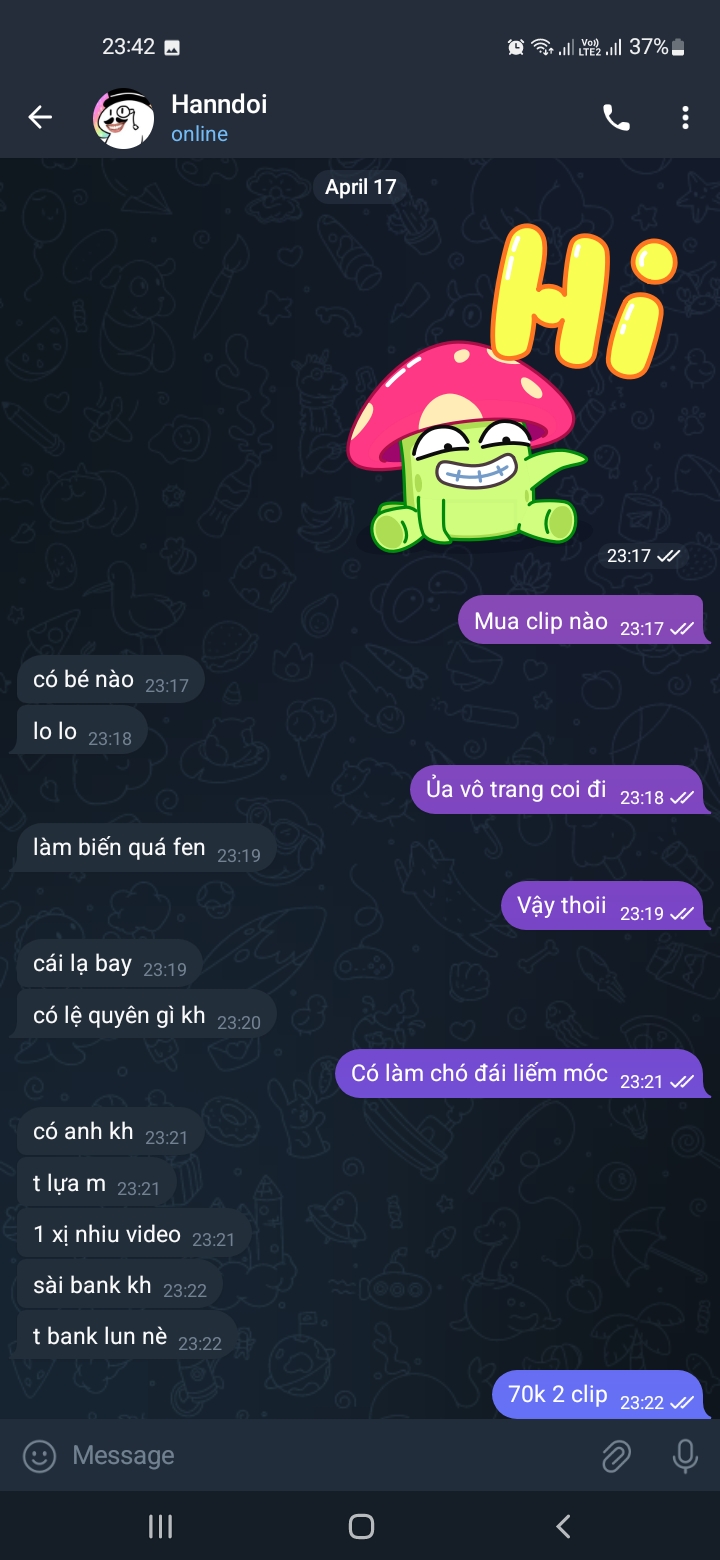This screenshot has width=720, height=1560.
Task: Show recent apps from the navigation bar
Action: point(160,1526)
